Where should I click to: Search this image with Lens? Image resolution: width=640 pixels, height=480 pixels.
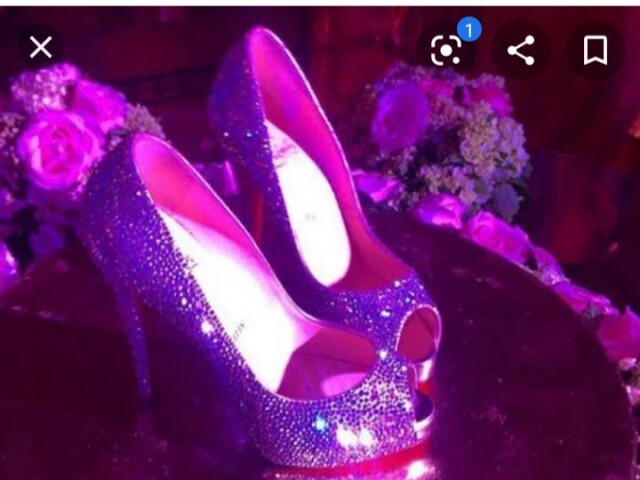[446, 50]
